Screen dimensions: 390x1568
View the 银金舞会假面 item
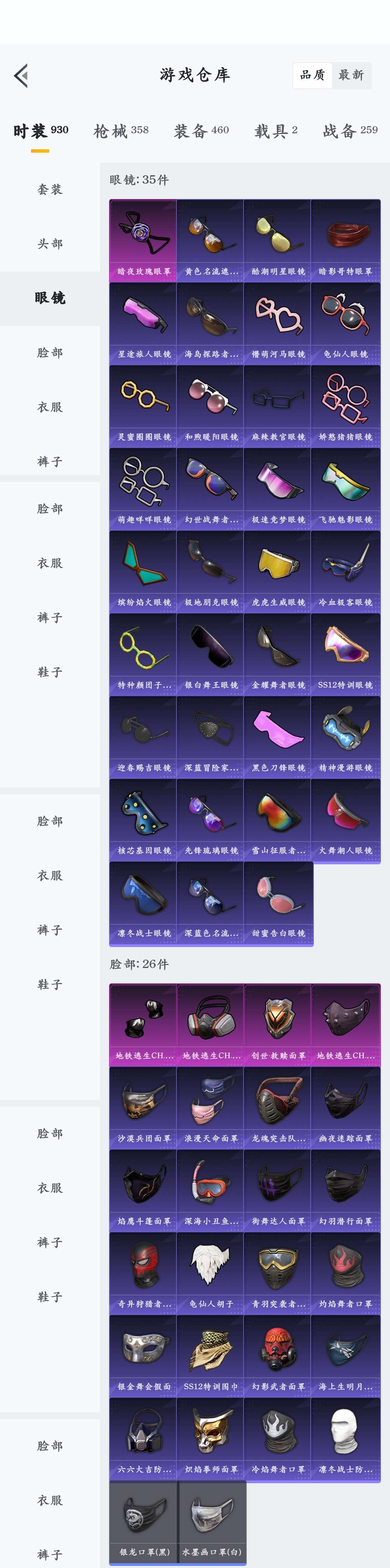point(144,1355)
